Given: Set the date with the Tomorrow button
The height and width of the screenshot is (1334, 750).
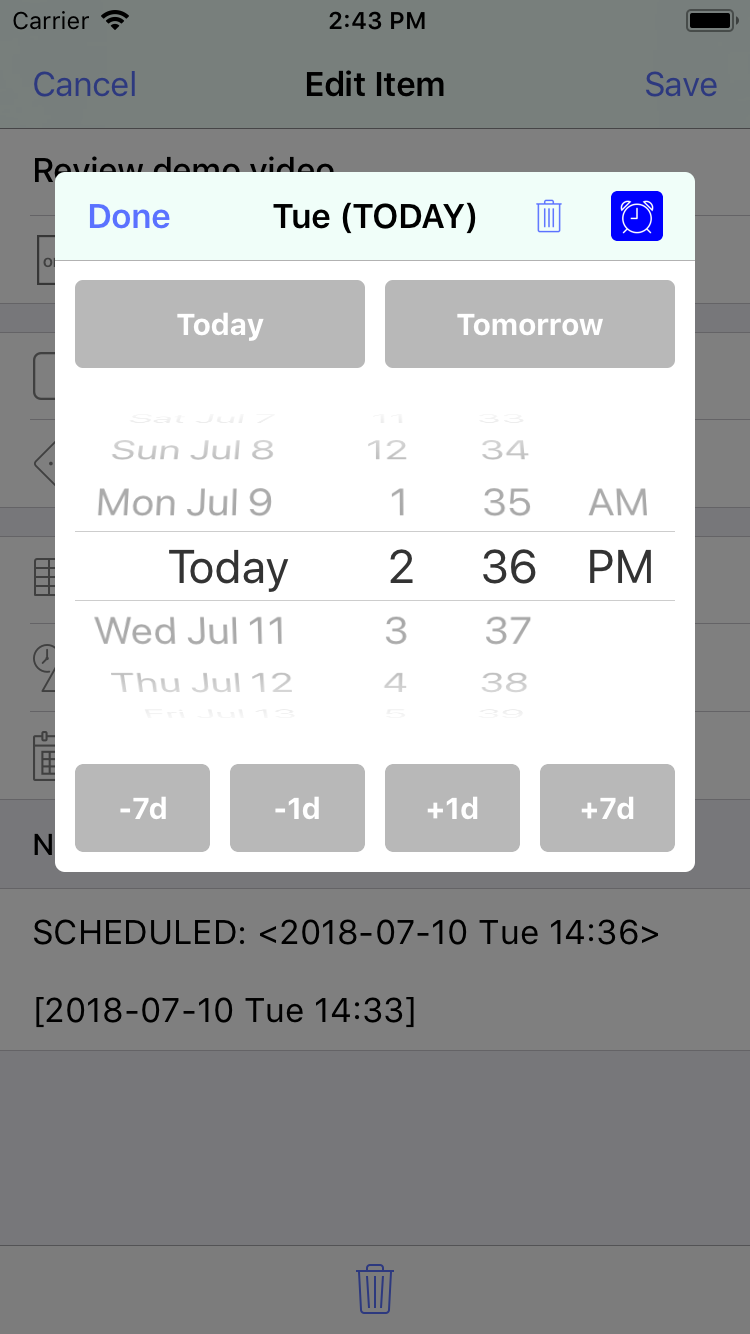Looking at the screenshot, I should point(530,324).
